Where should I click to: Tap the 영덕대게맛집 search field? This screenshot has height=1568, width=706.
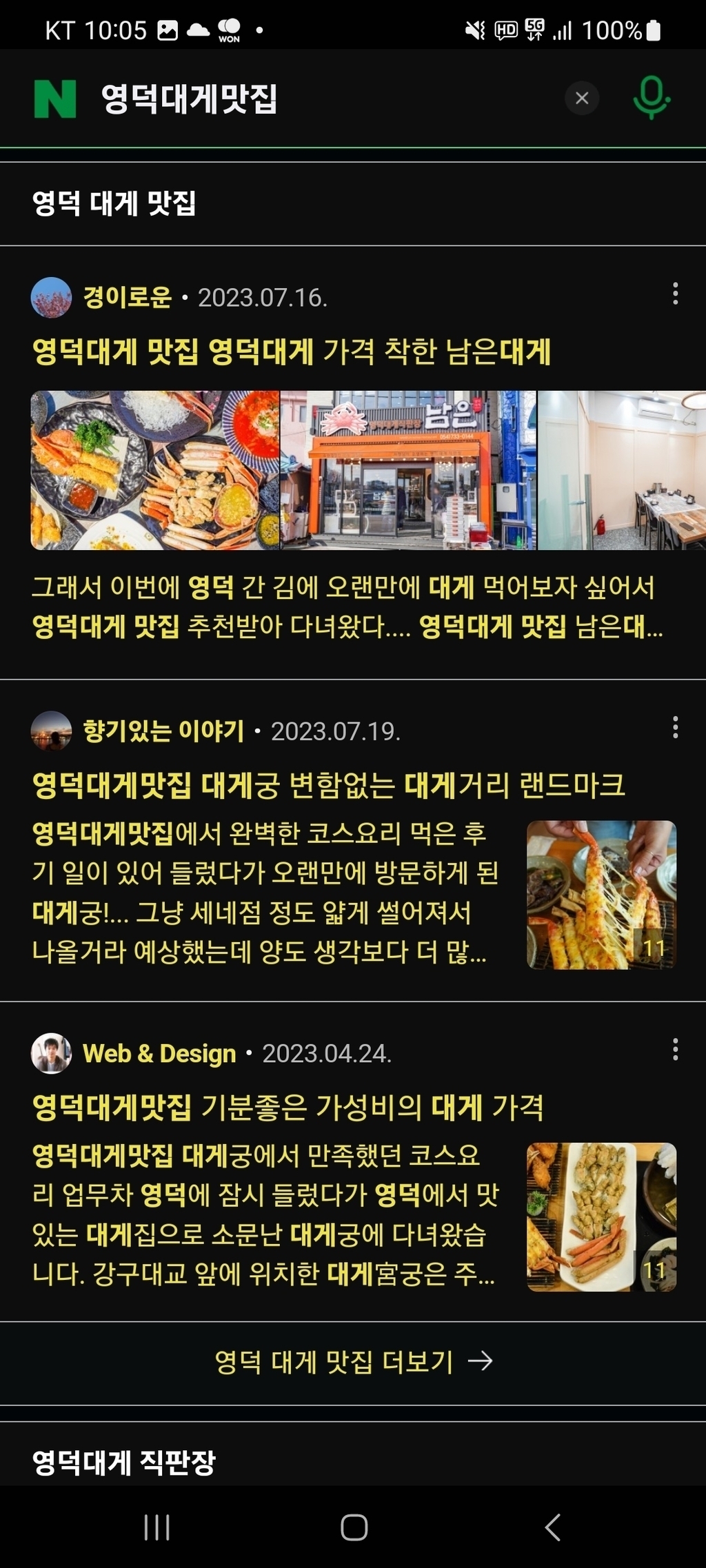pyautogui.click(x=310, y=99)
